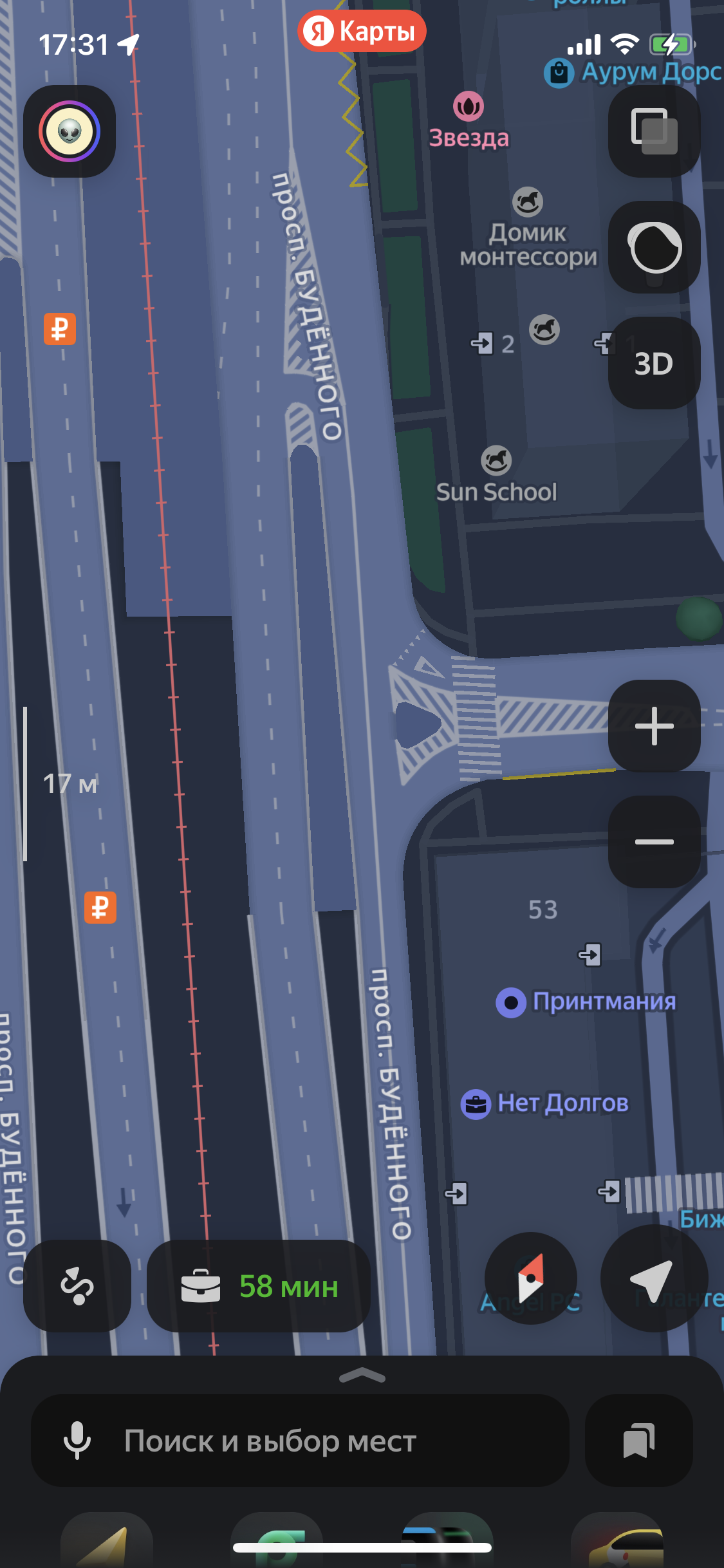Open the Sun School place marker
724x1568 pixels.
tap(496, 461)
